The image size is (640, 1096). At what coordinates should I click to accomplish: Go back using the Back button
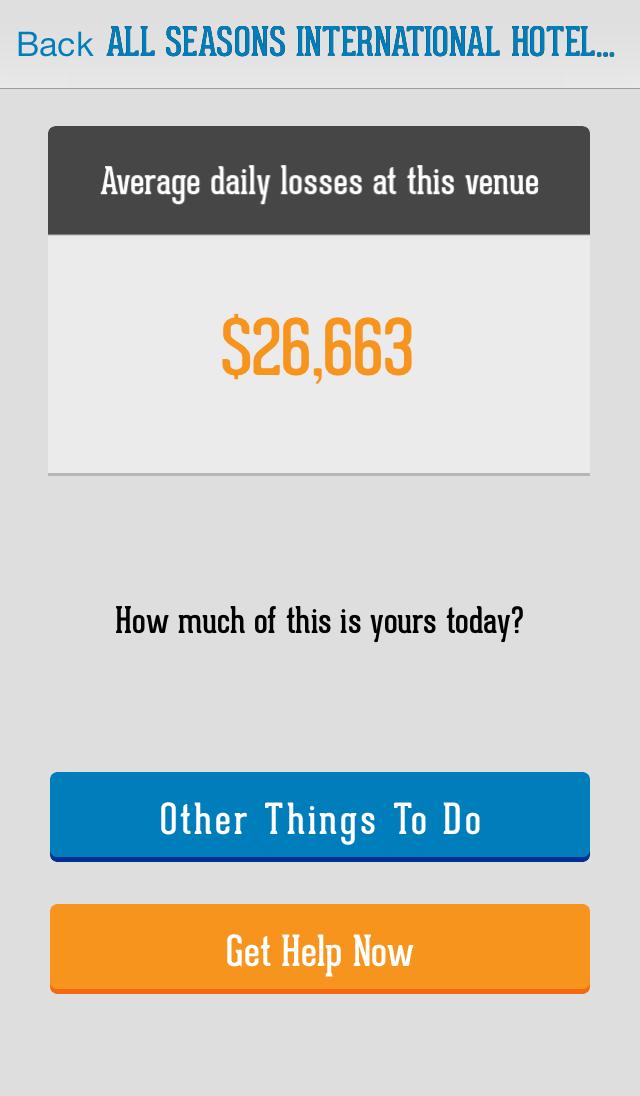(55, 44)
